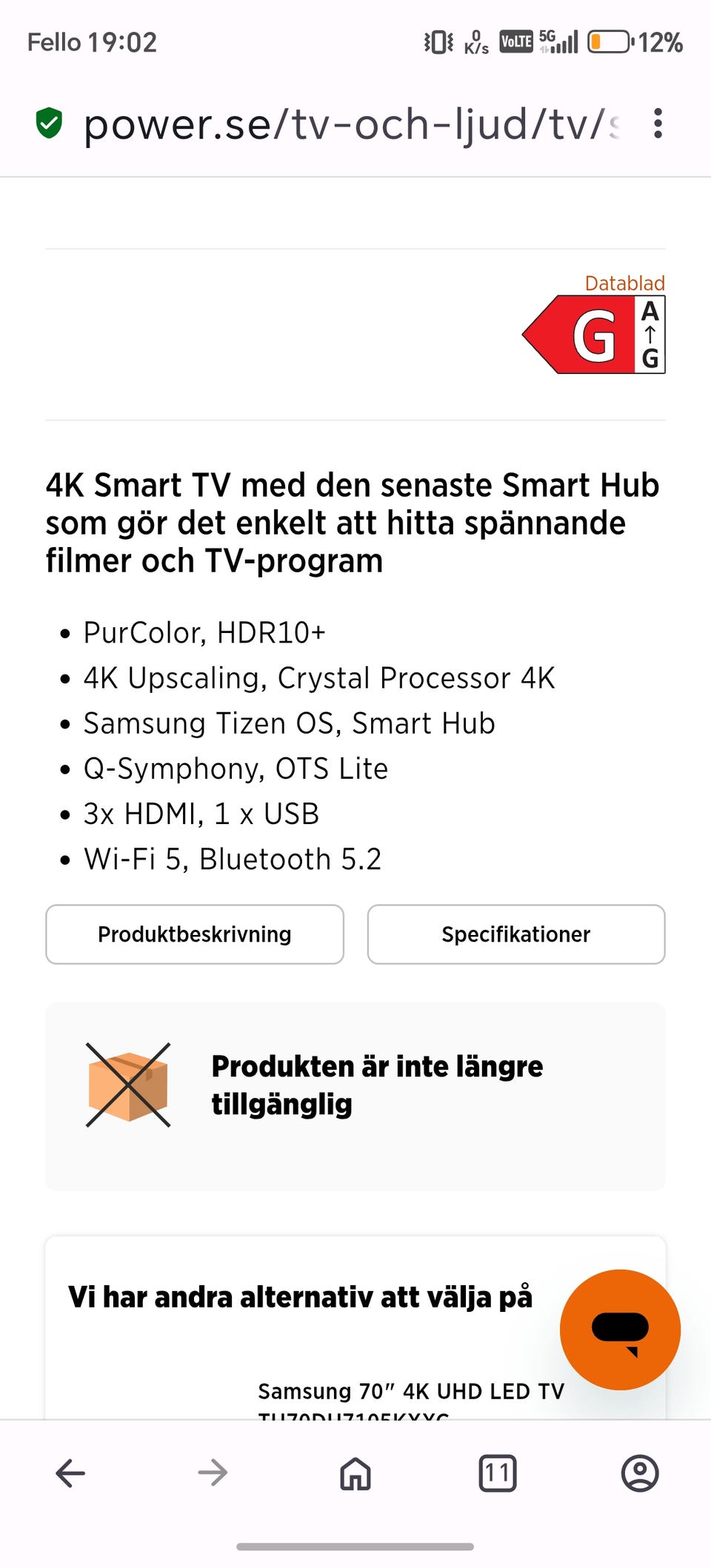This screenshot has height=1568, width=711.
Task: Tap the power.se address bar
Action: (x=351, y=124)
